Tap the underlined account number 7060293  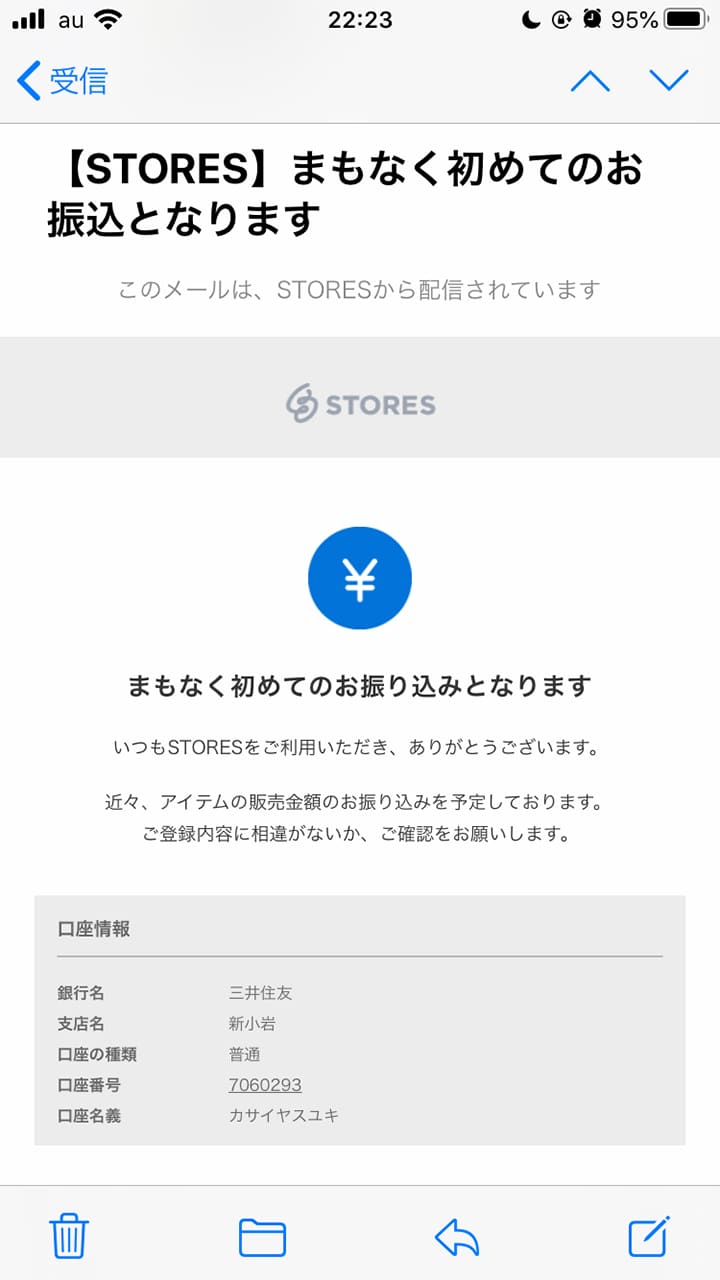point(265,1085)
